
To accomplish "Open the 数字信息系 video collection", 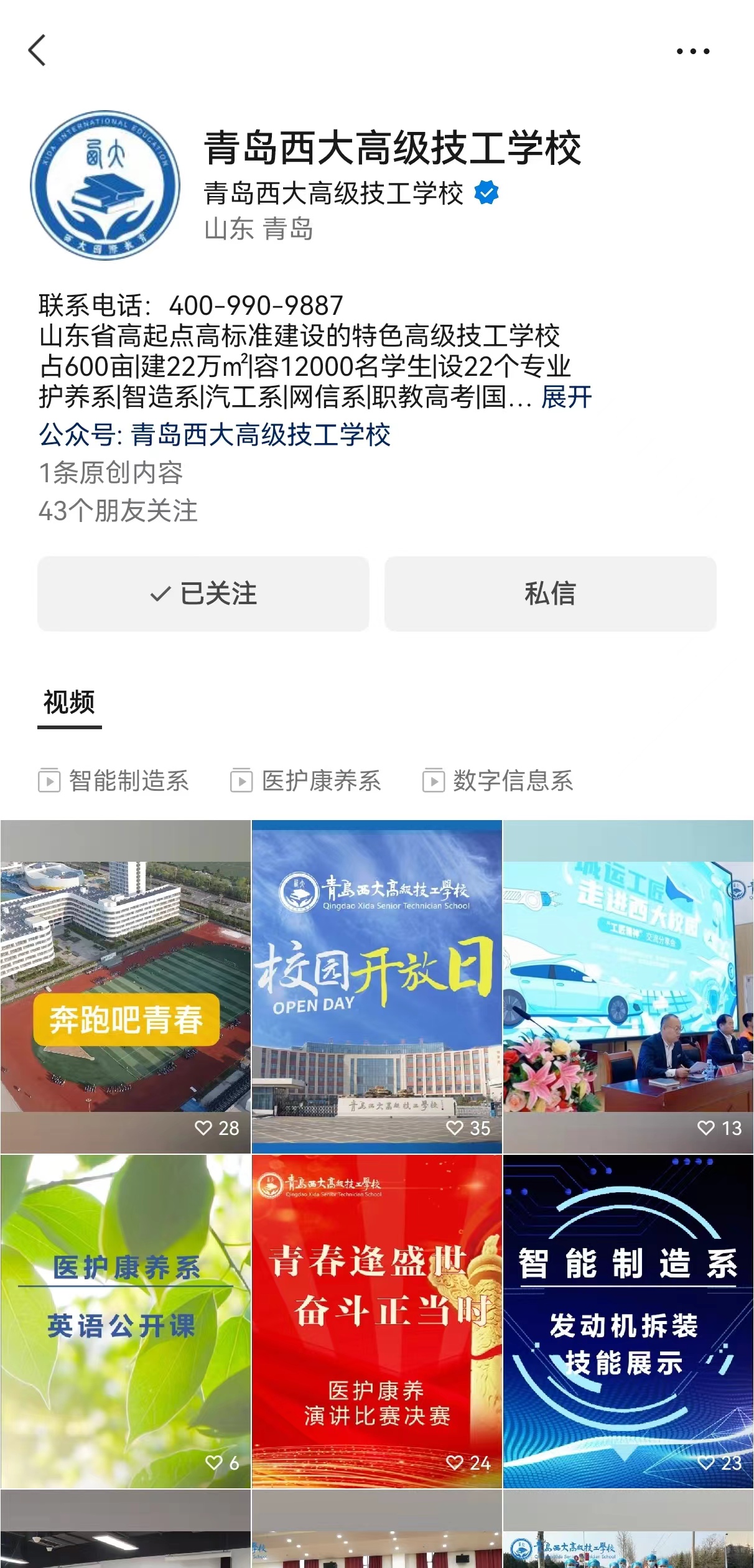I will [x=498, y=781].
